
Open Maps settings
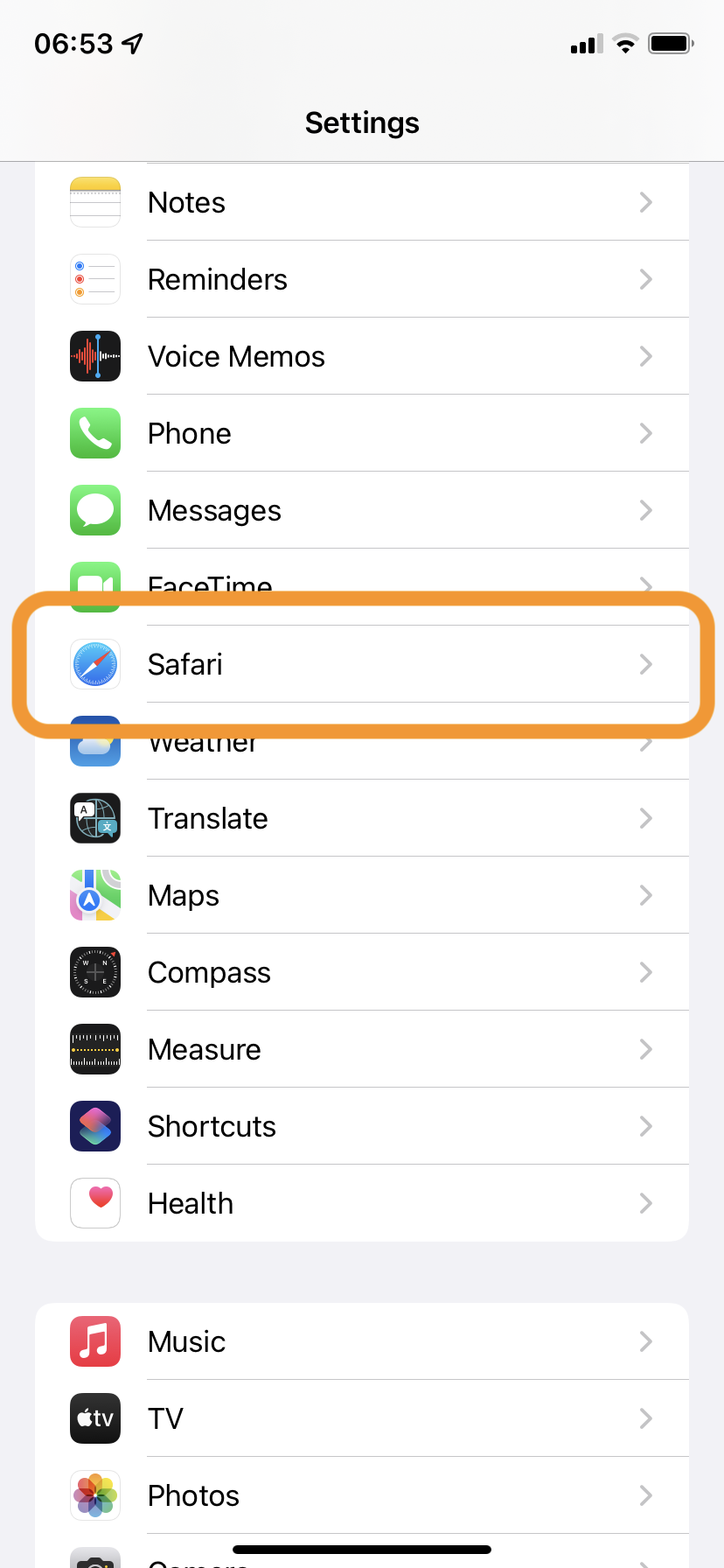(x=362, y=895)
